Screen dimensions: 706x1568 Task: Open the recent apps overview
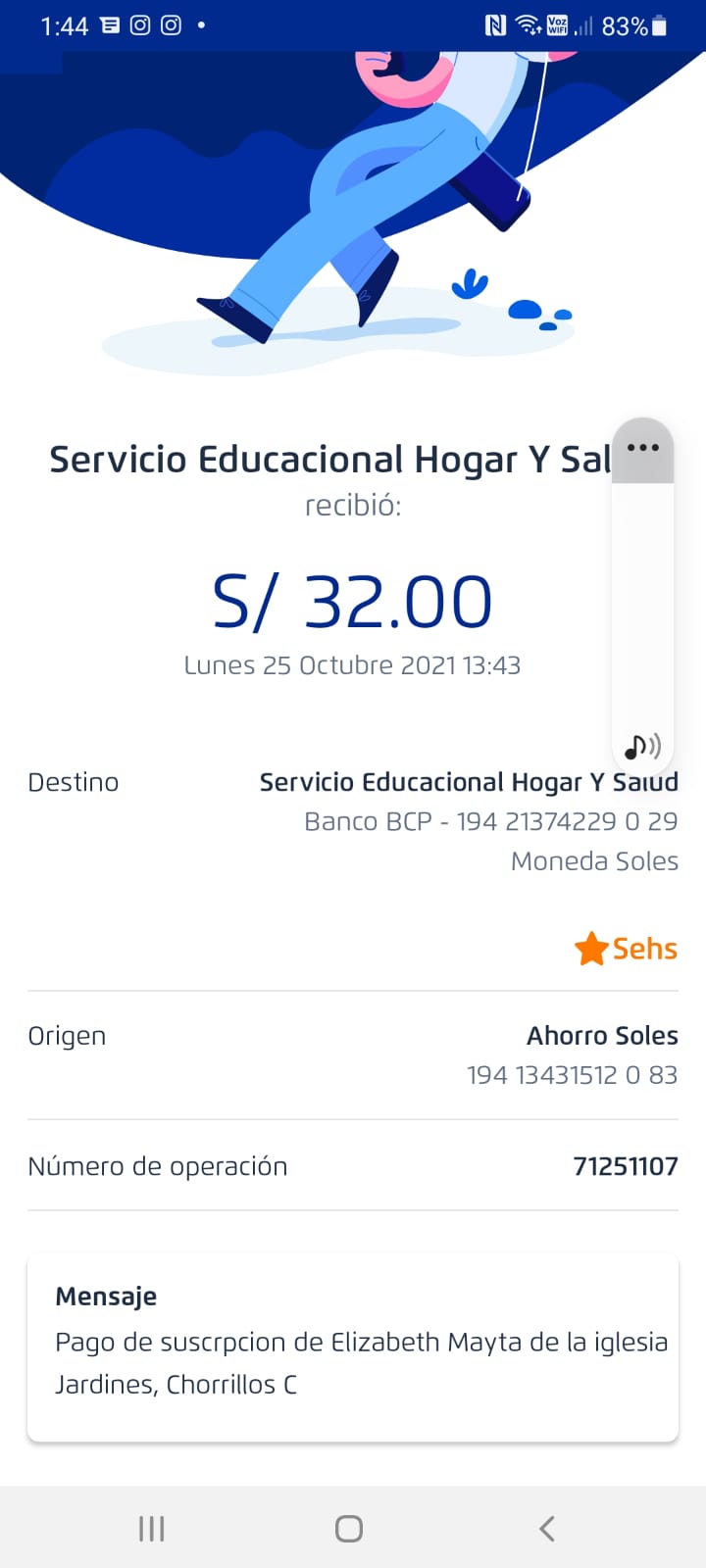pyautogui.click(x=151, y=1528)
